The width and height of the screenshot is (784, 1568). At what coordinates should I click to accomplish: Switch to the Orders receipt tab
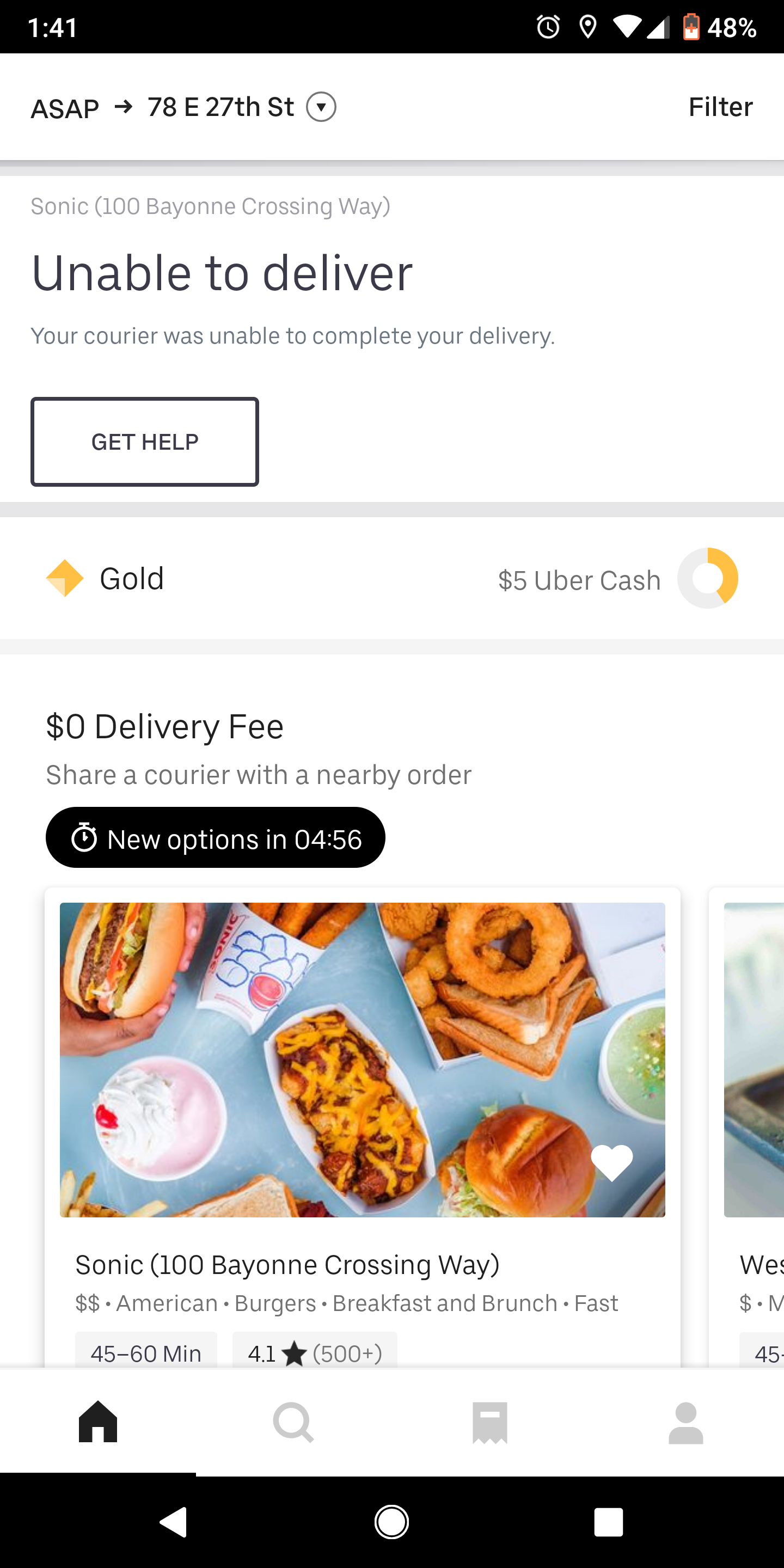[490, 1423]
